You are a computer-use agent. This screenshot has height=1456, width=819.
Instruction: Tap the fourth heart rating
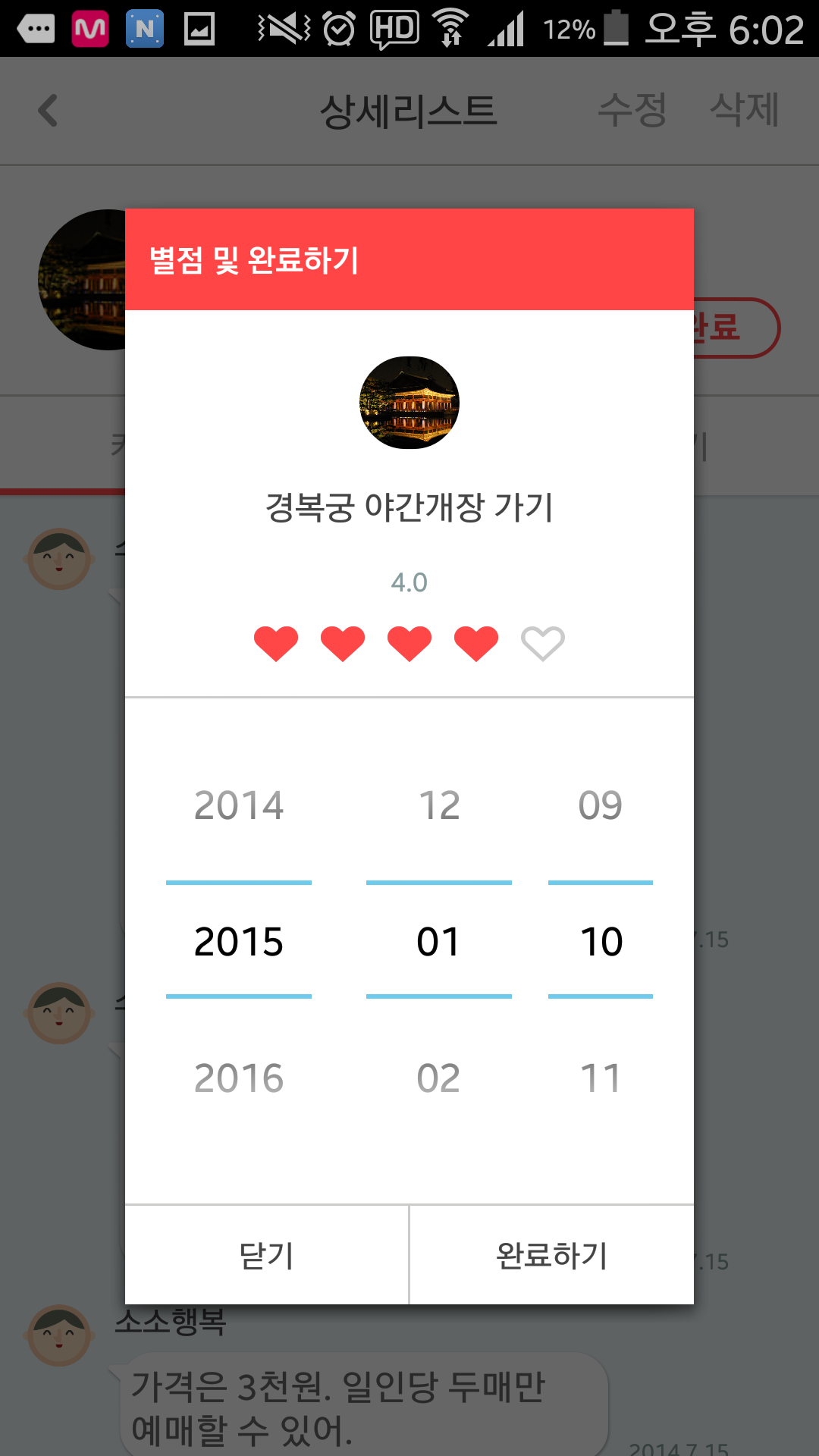coord(476,644)
